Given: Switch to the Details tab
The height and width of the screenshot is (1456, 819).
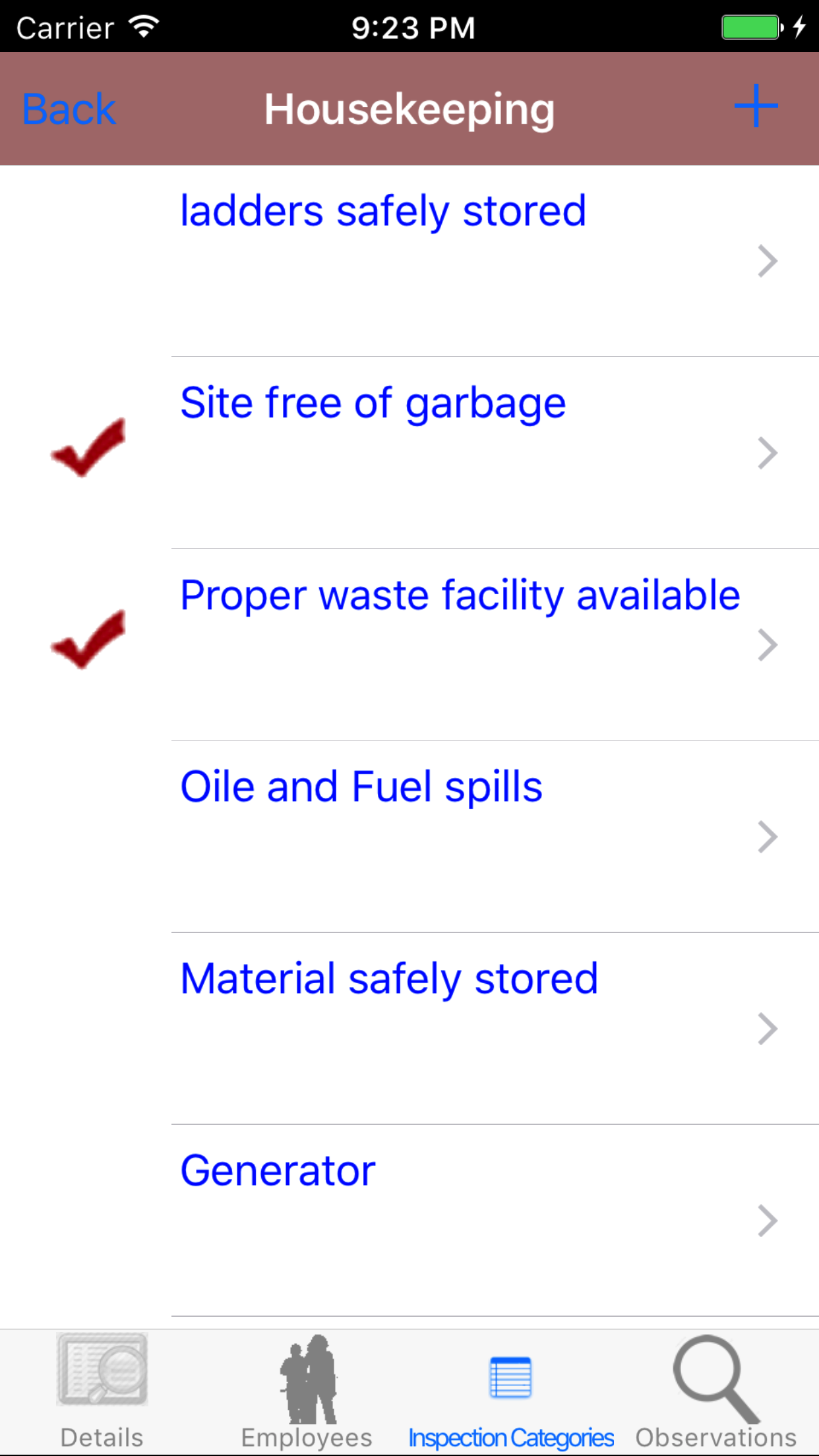Looking at the screenshot, I should [102, 1391].
